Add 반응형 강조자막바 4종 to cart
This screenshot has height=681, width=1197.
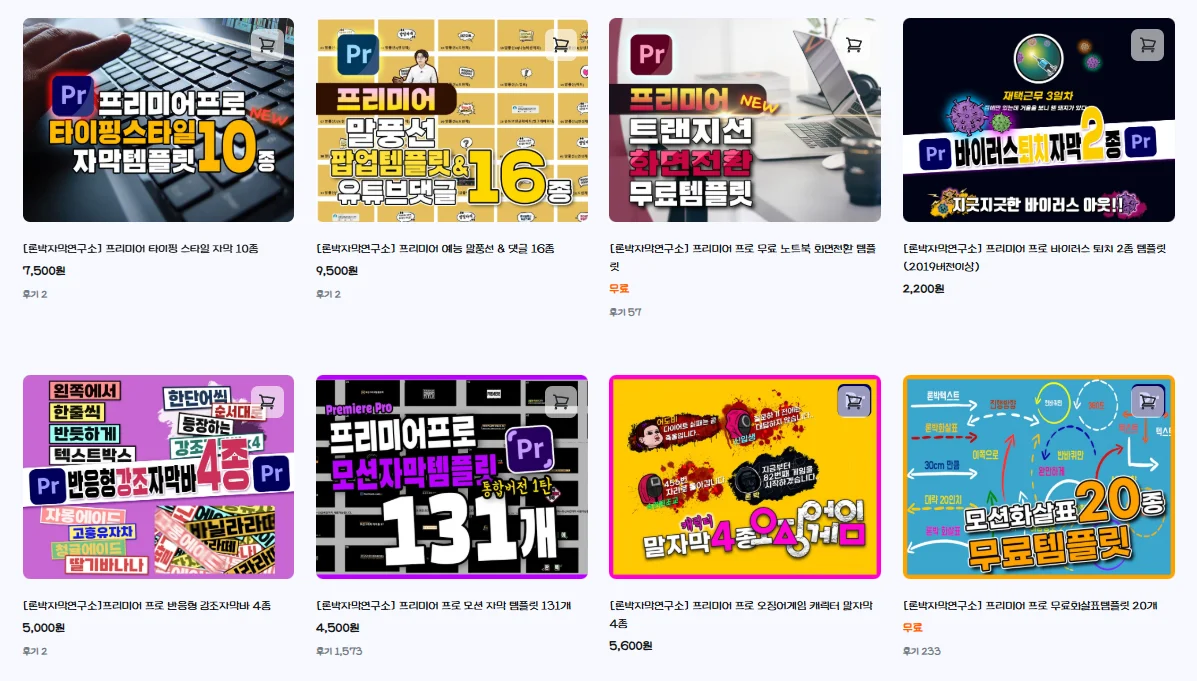267,402
